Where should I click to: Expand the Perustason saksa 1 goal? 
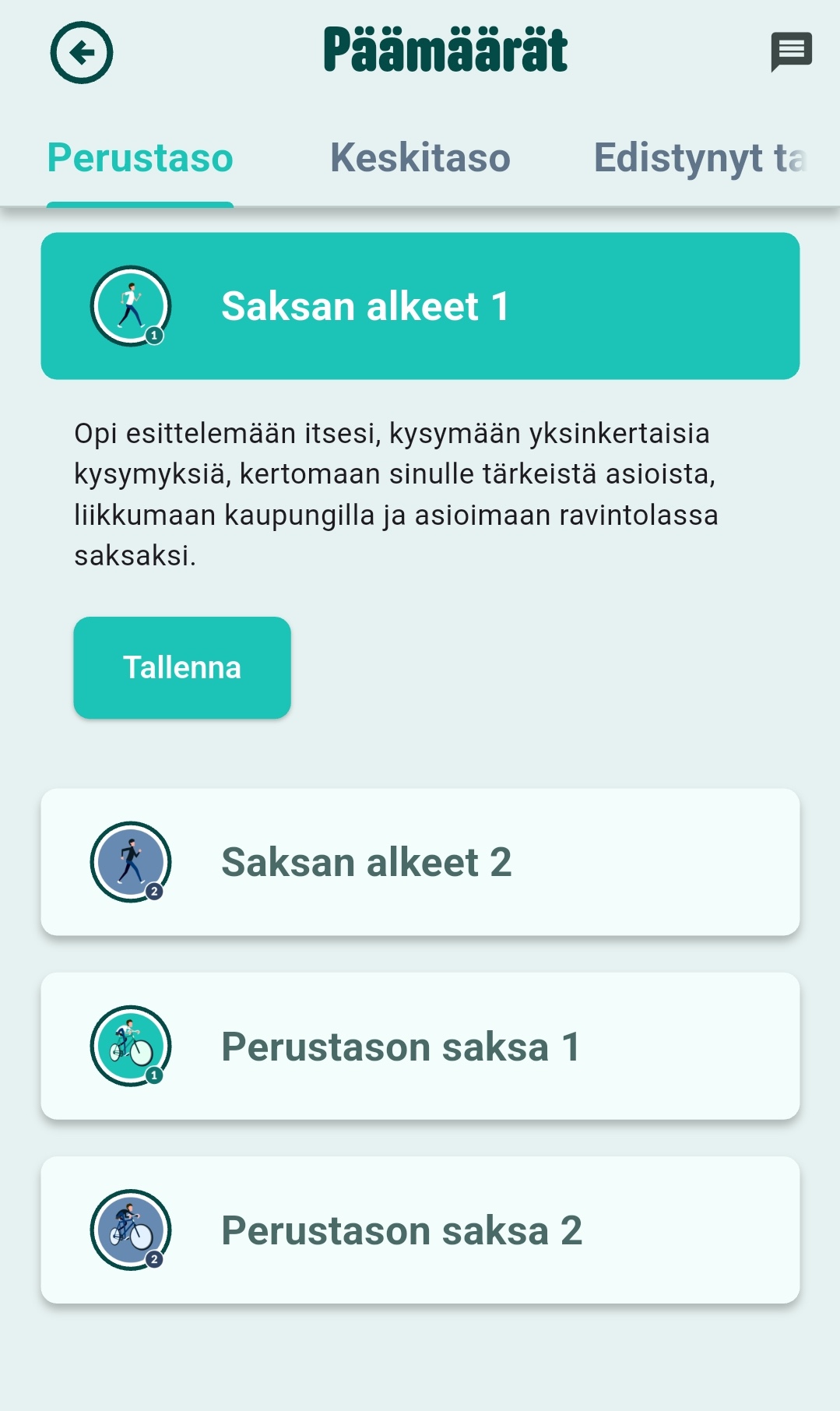(420, 1046)
